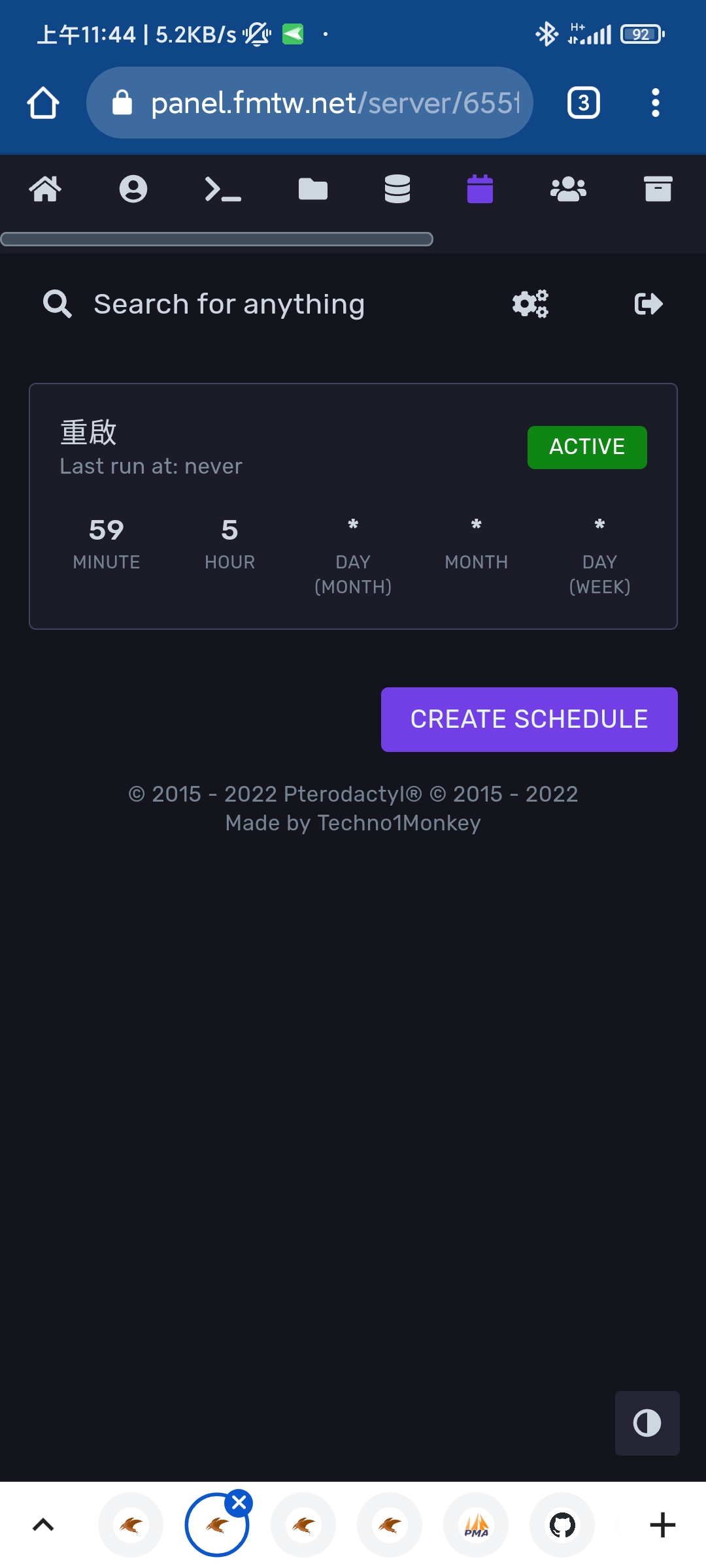Toggle dark mode with the contrast button
This screenshot has width=706, height=1568.
click(x=647, y=1424)
